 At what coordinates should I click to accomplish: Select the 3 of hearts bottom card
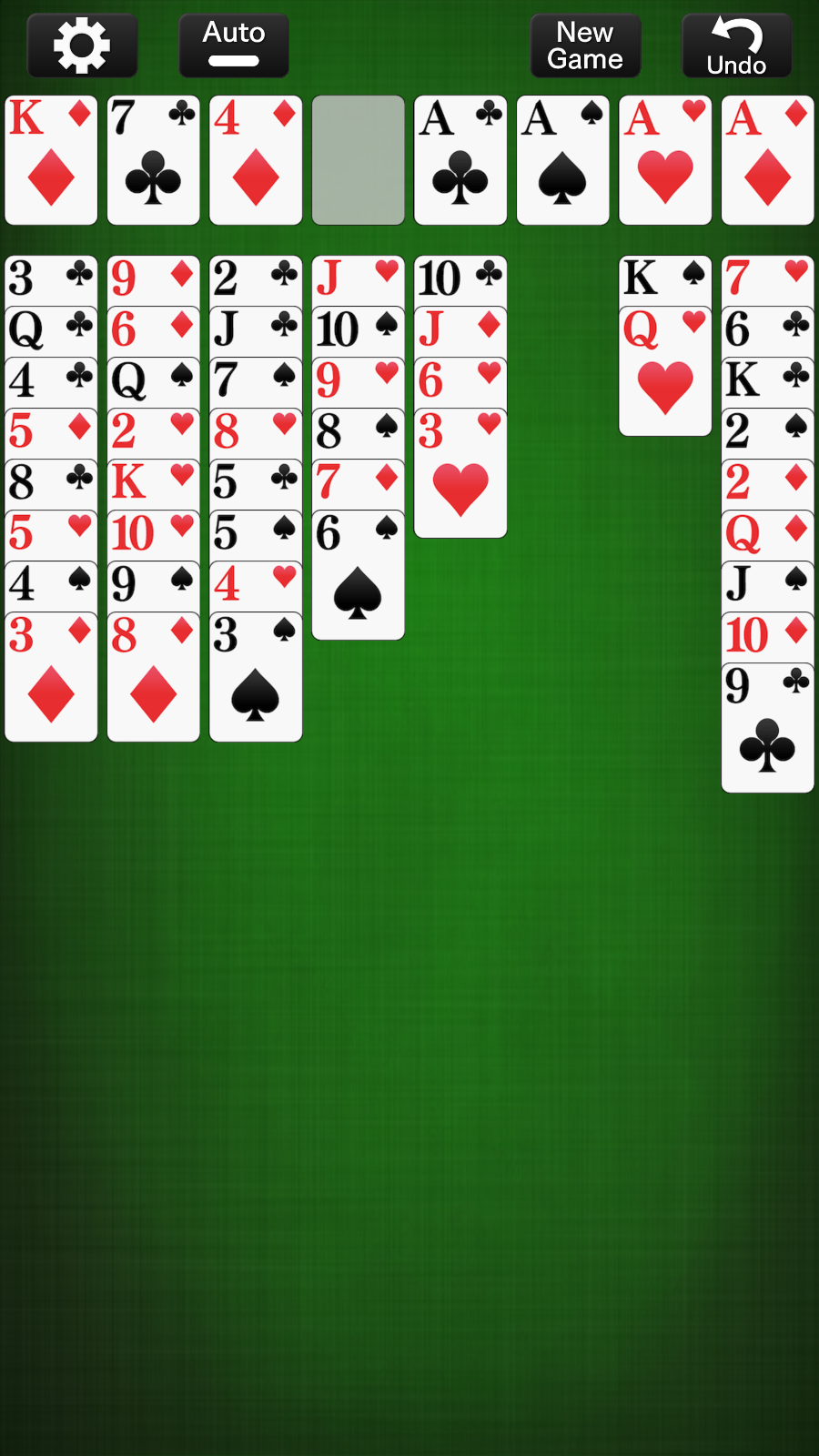tap(460, 473)
